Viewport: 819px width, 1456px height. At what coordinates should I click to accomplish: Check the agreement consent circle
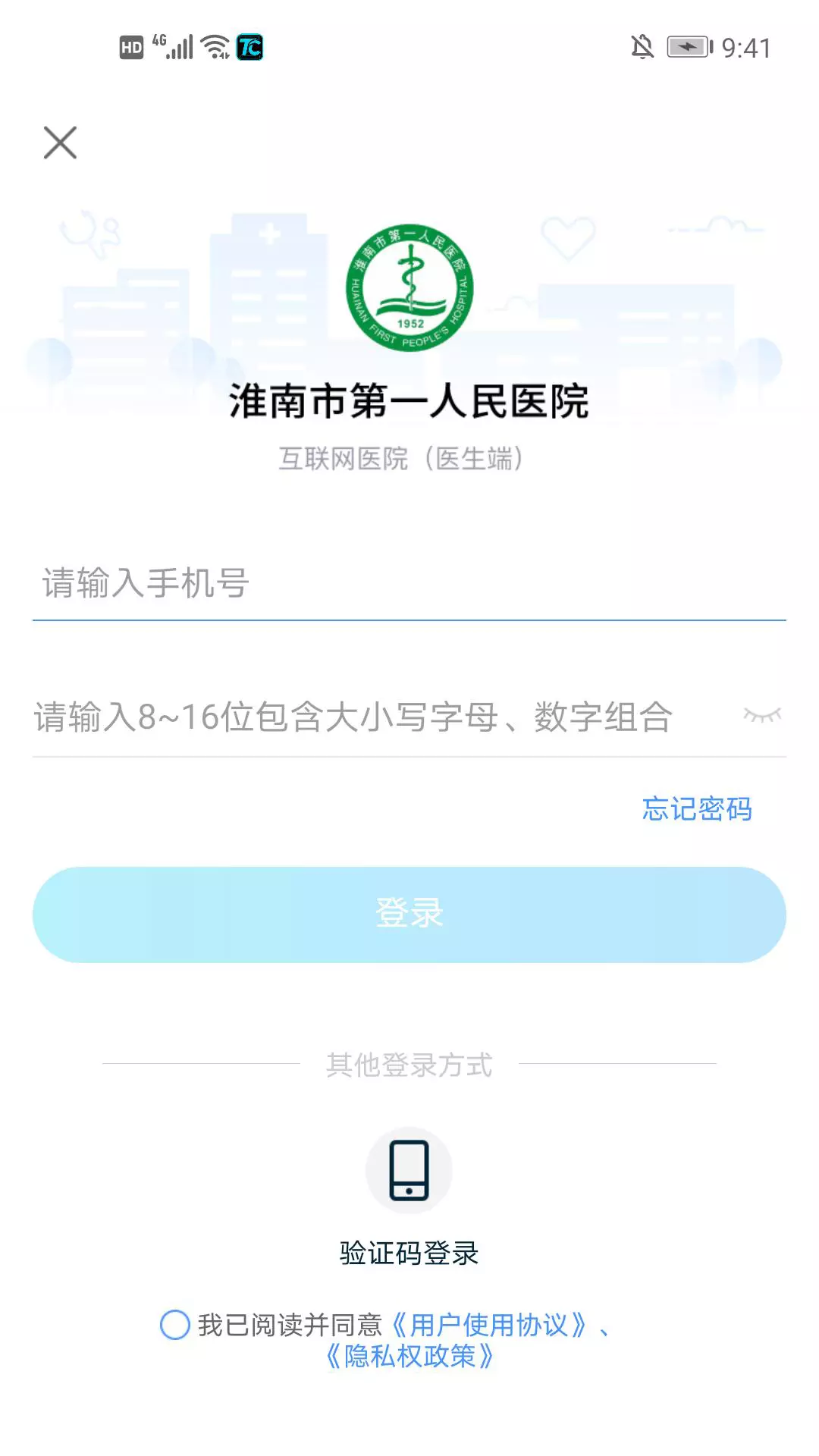(175, 1325)
